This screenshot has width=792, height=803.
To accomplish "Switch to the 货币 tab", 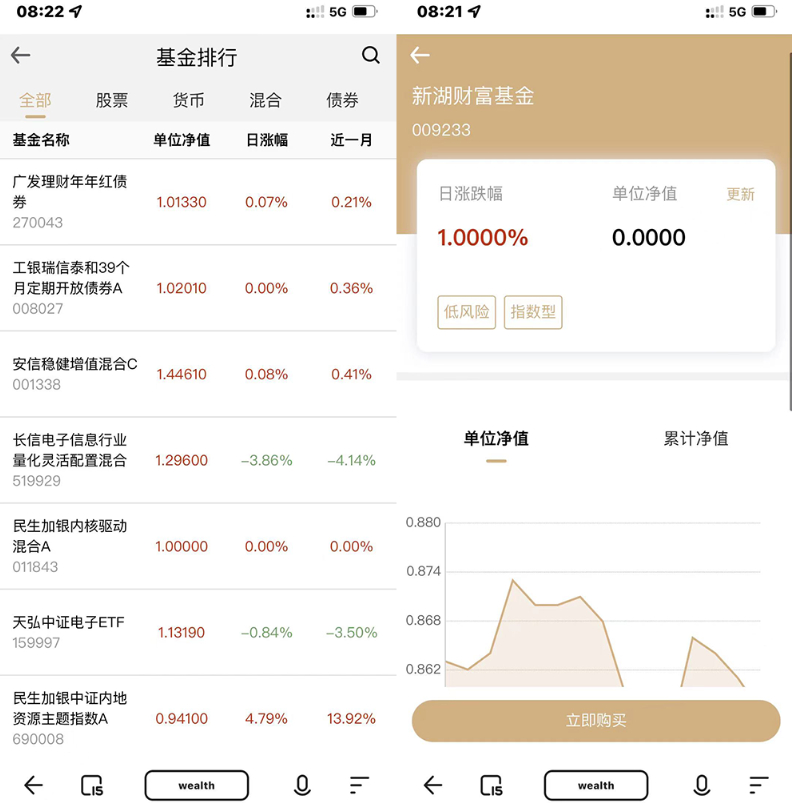I will [x=189, y=100].
